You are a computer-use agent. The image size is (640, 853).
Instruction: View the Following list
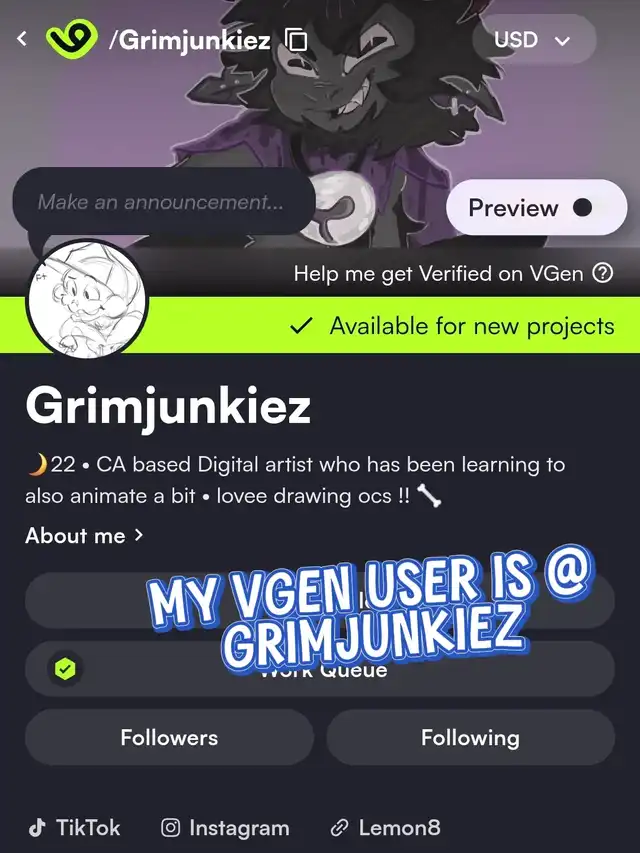coord(470,738)
